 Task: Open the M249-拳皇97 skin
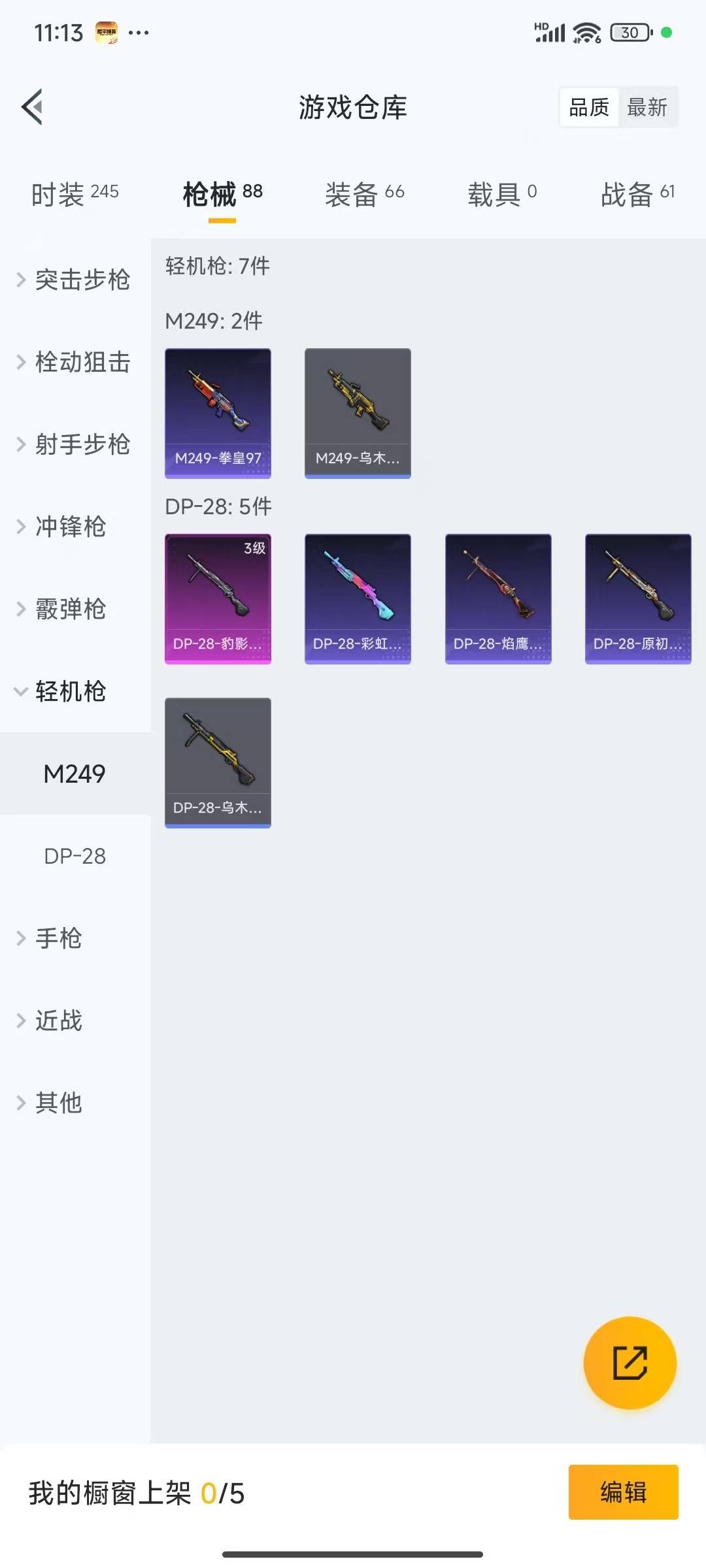(x=218, y=413)
